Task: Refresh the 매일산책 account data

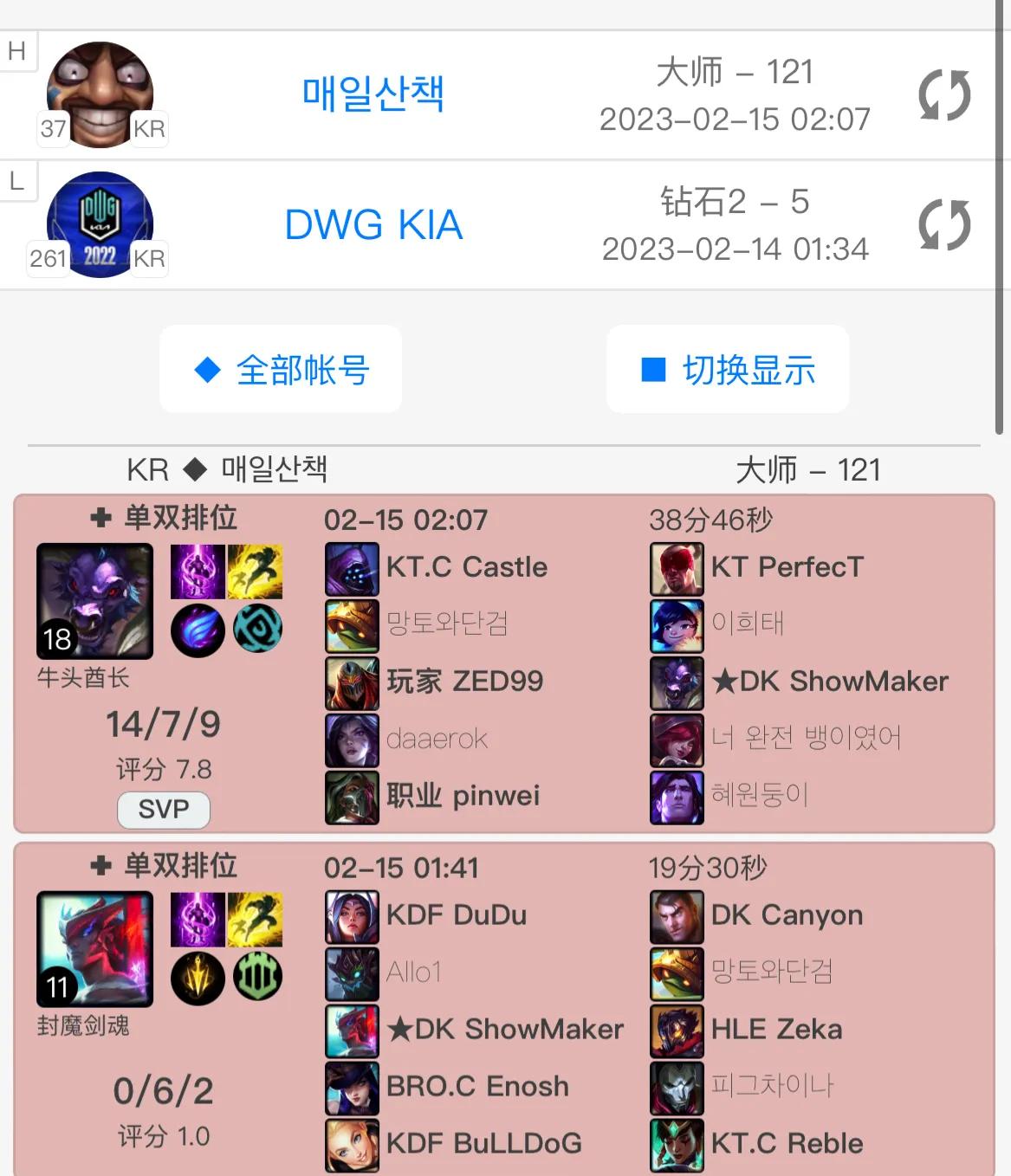Action: tap(943, 95)
